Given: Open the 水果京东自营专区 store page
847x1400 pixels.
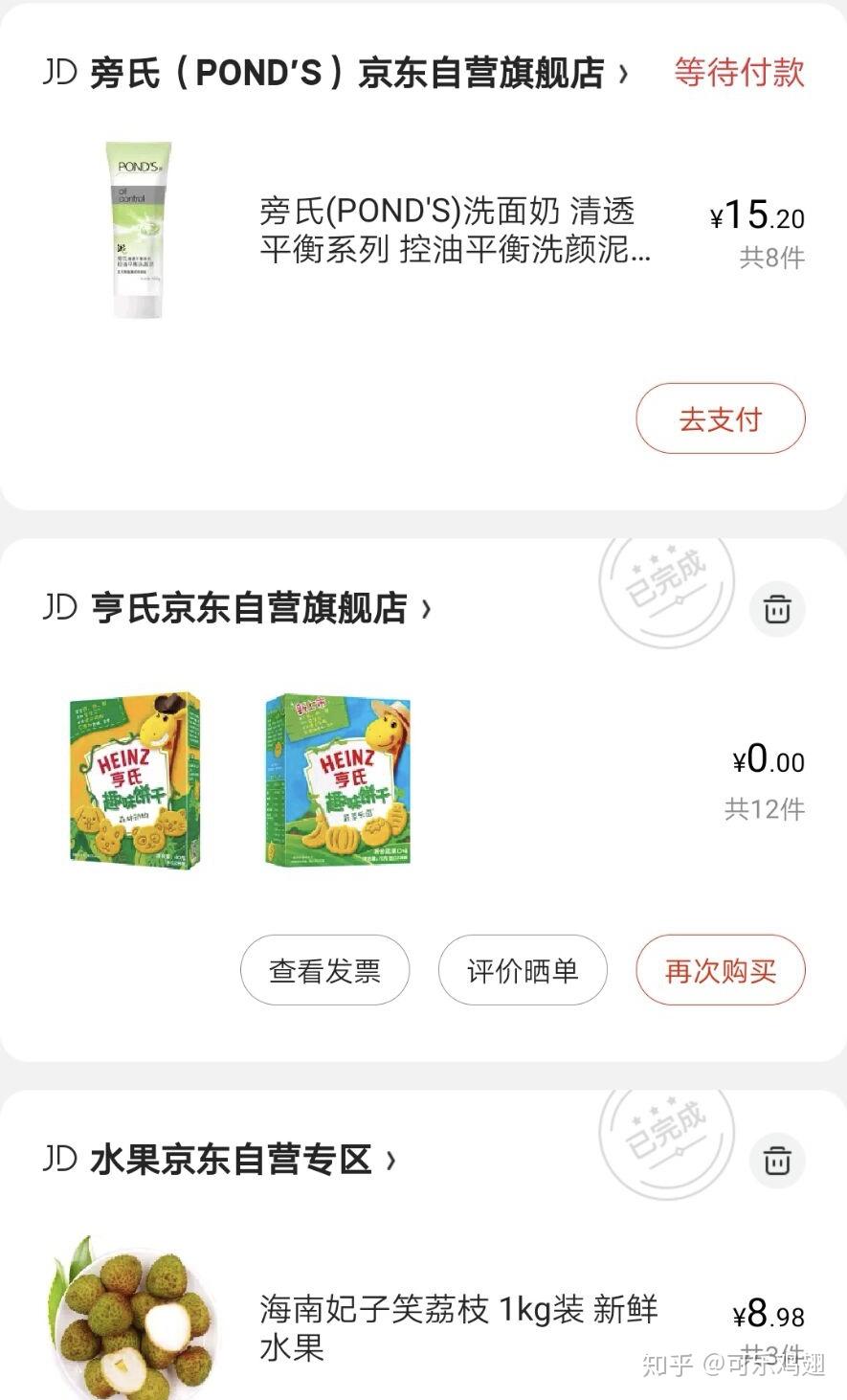Looking at the screenshot, I should click(230, 1160).
